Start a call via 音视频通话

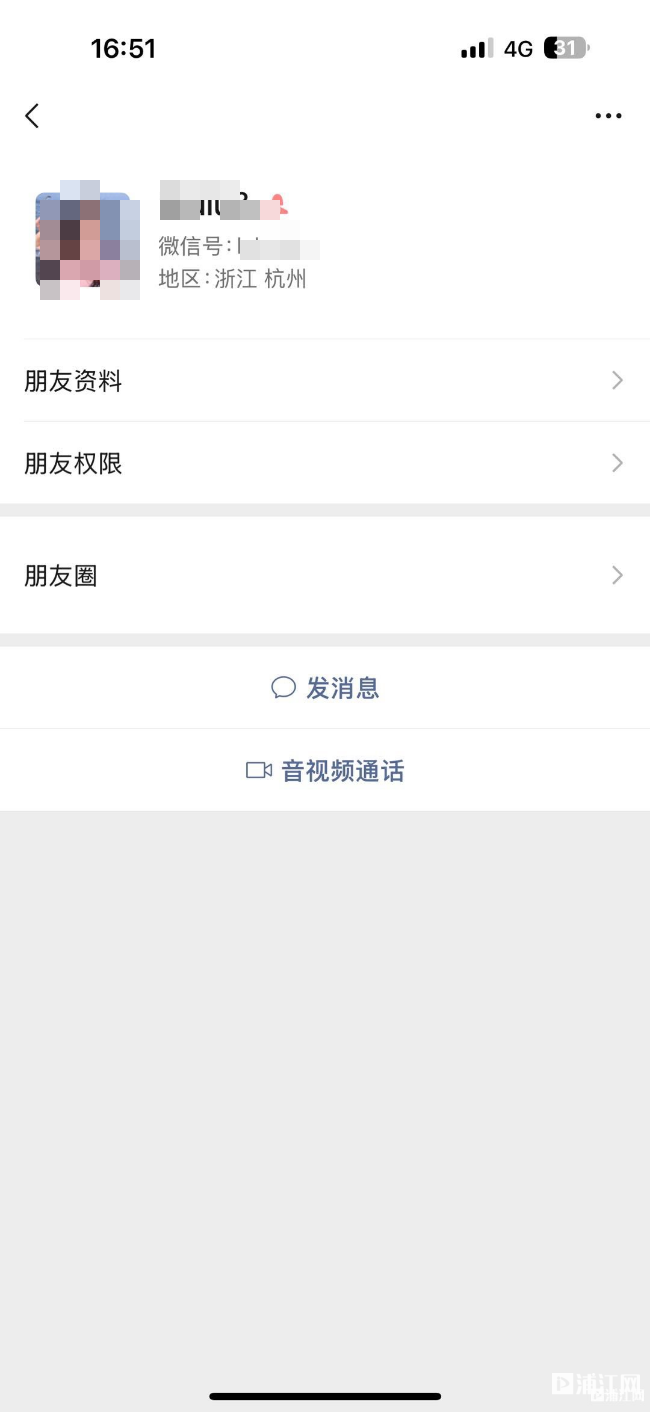tap(325, 770)
